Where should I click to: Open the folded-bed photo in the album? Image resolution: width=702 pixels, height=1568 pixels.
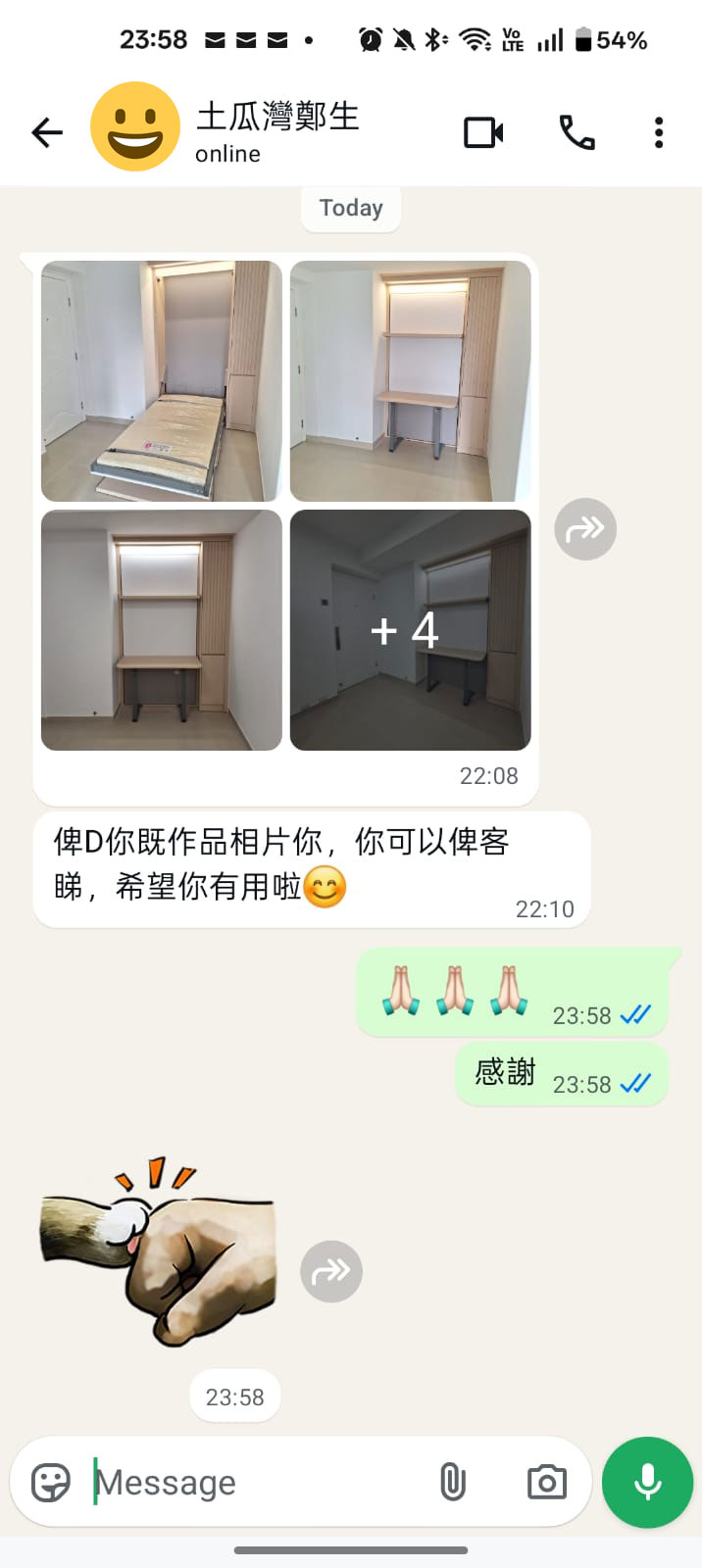(162, 381)
